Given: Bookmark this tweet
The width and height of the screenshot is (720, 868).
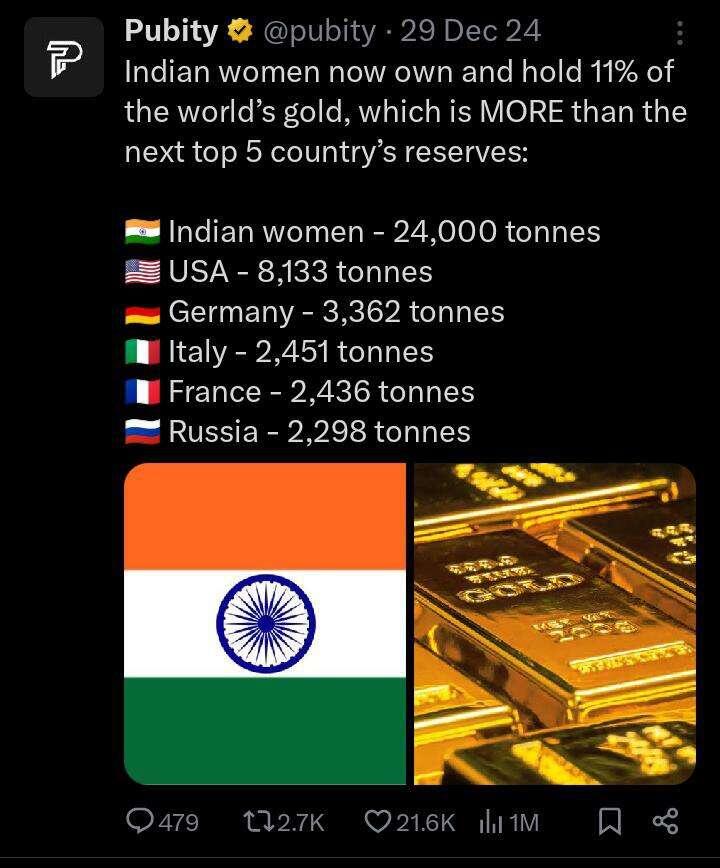Looking at the screenshot, I should point(609,822).
